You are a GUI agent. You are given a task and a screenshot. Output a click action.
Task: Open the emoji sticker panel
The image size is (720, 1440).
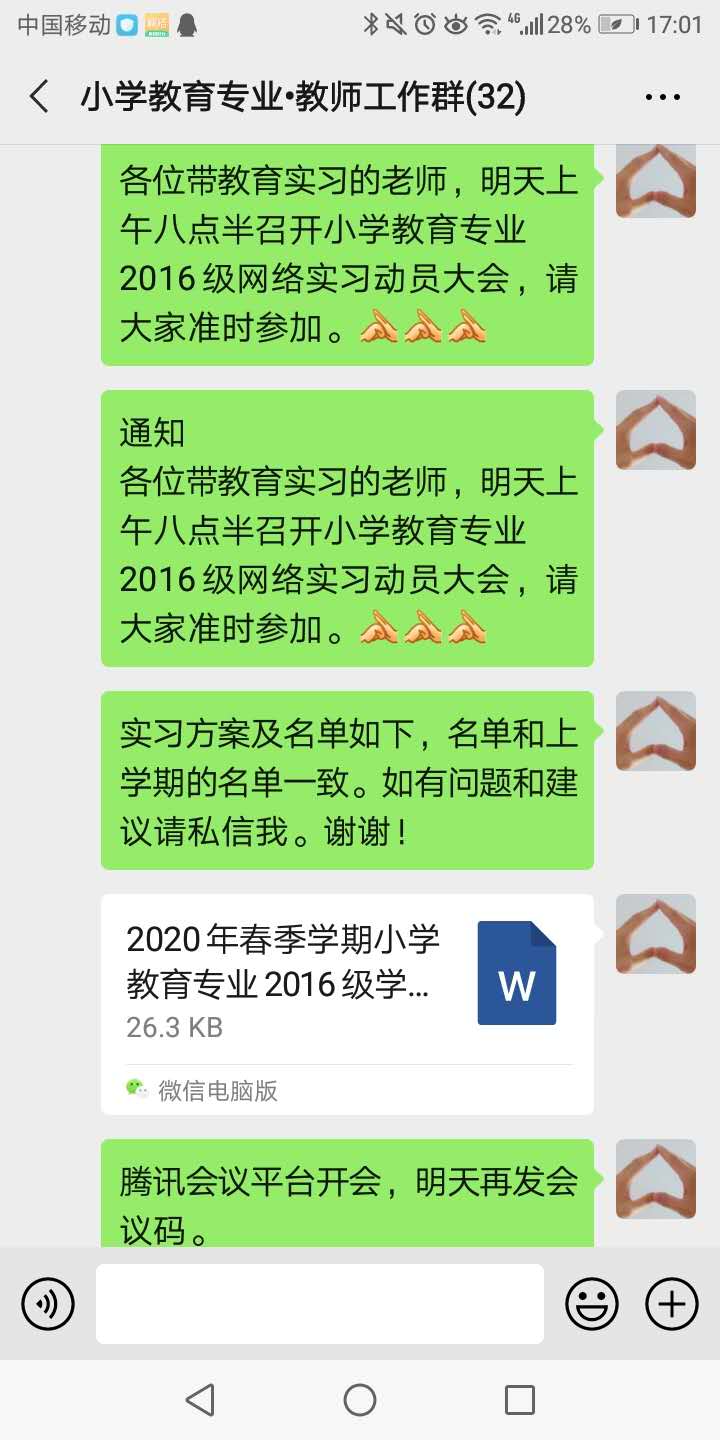tap(592, 1304)
